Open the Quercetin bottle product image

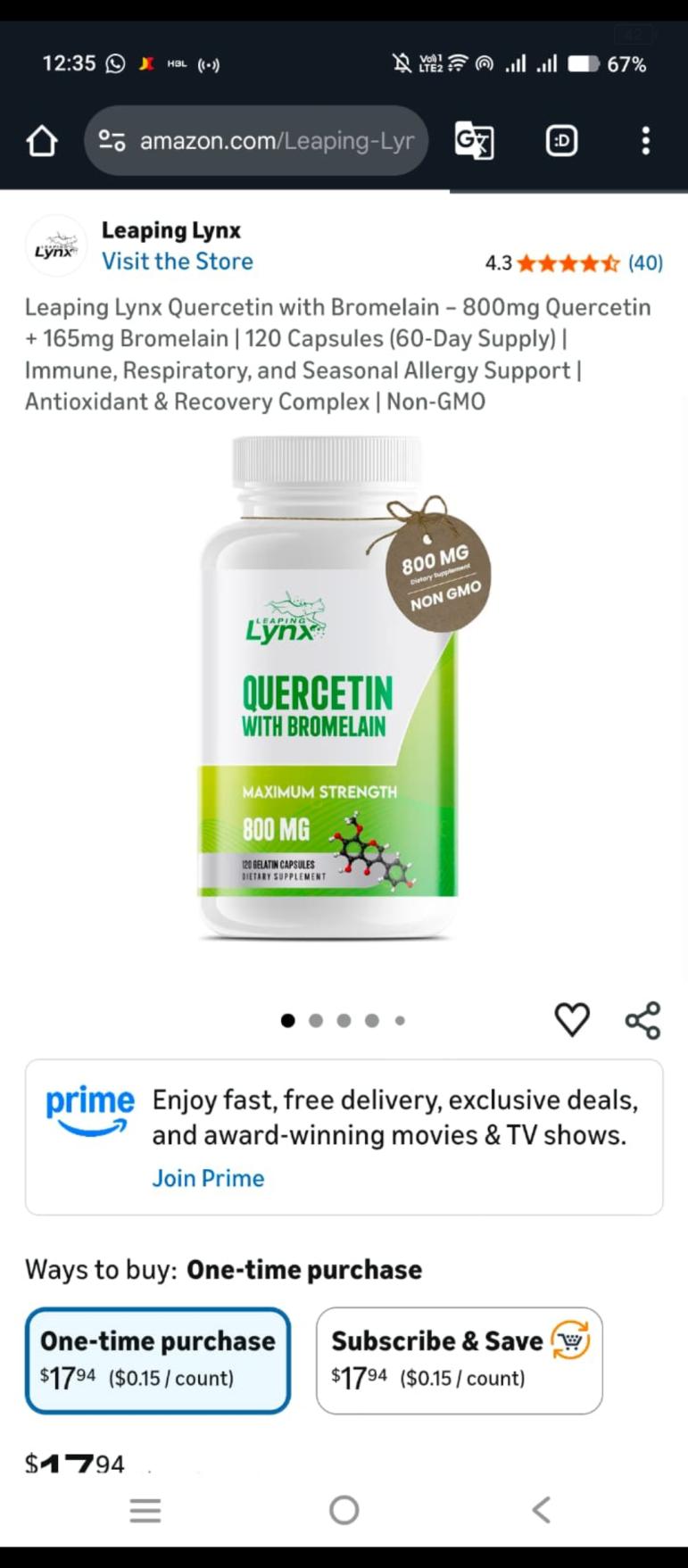pyautogui.click(x=327, y=687)
